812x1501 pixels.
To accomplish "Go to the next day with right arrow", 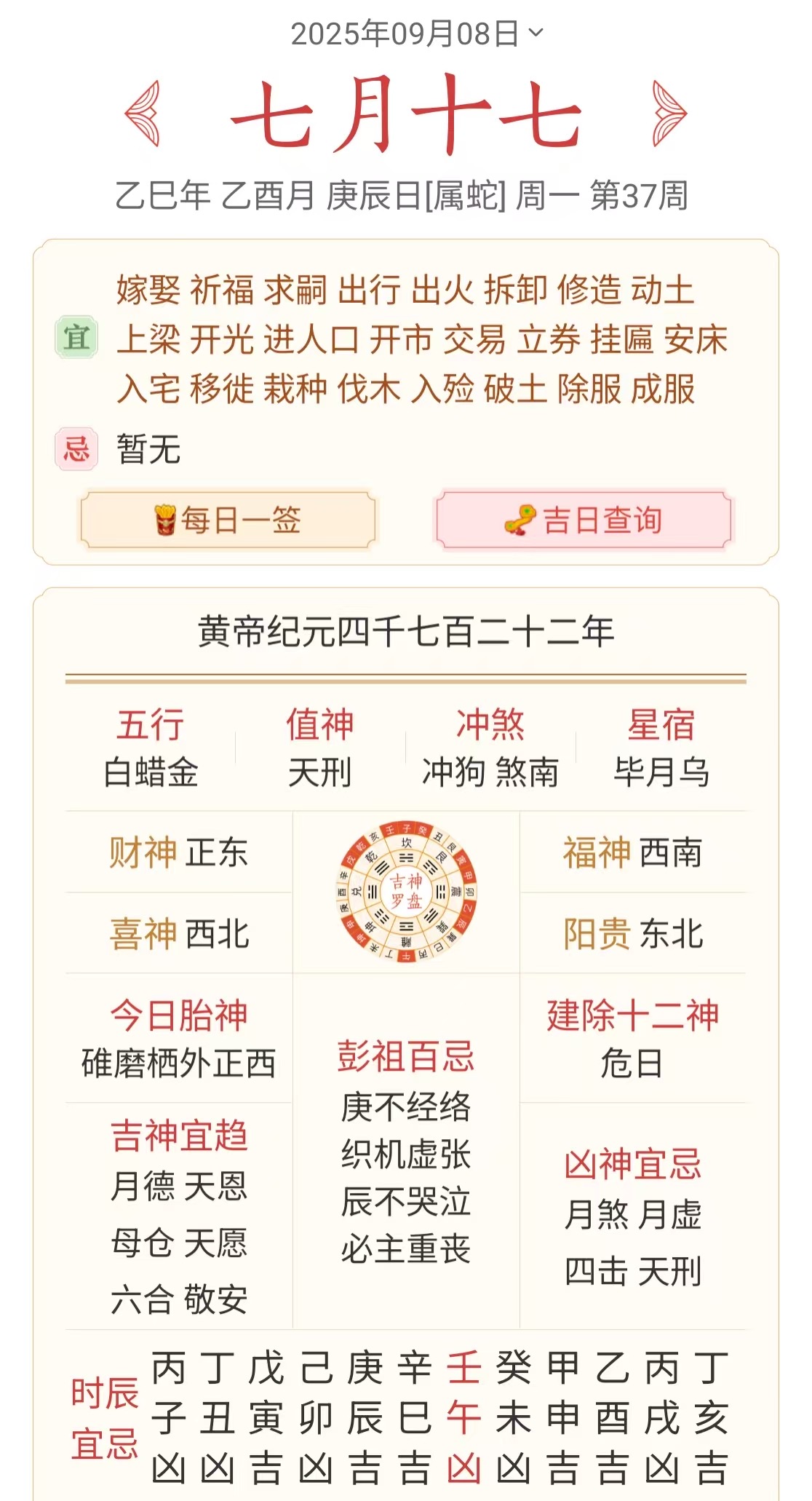I will coord(669,114).
